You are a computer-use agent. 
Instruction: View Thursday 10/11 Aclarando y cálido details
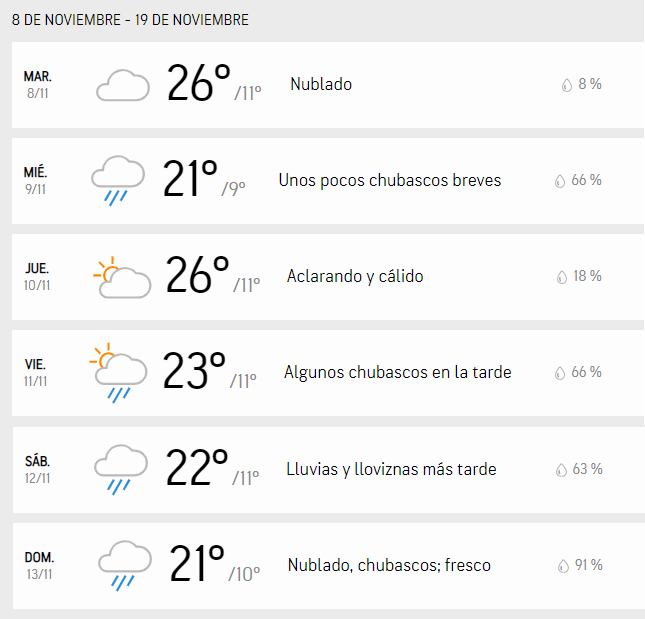(x=355, y=276)
